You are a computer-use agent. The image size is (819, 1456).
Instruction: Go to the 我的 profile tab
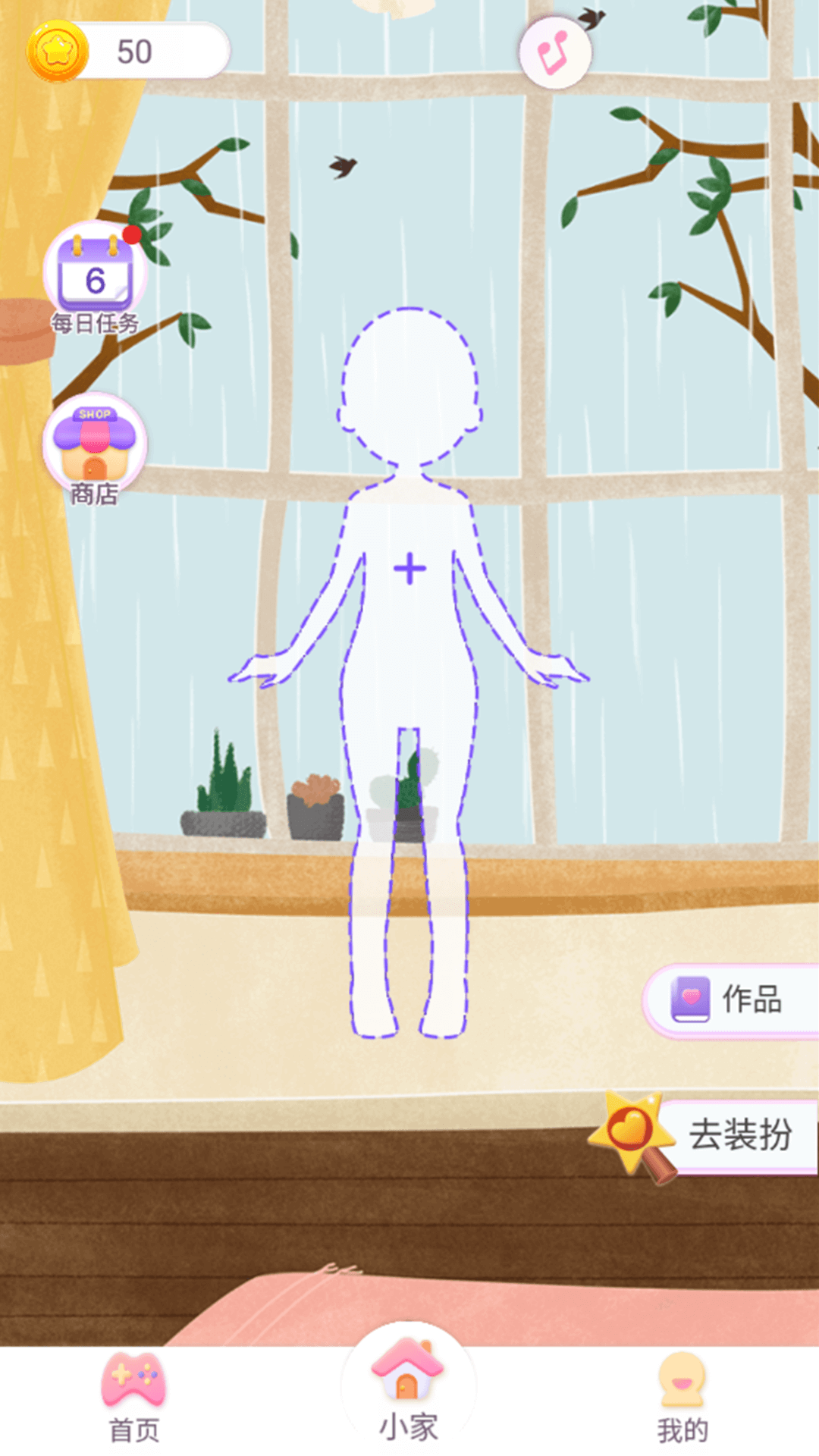pyautogui.click(x=682, y=1399)
